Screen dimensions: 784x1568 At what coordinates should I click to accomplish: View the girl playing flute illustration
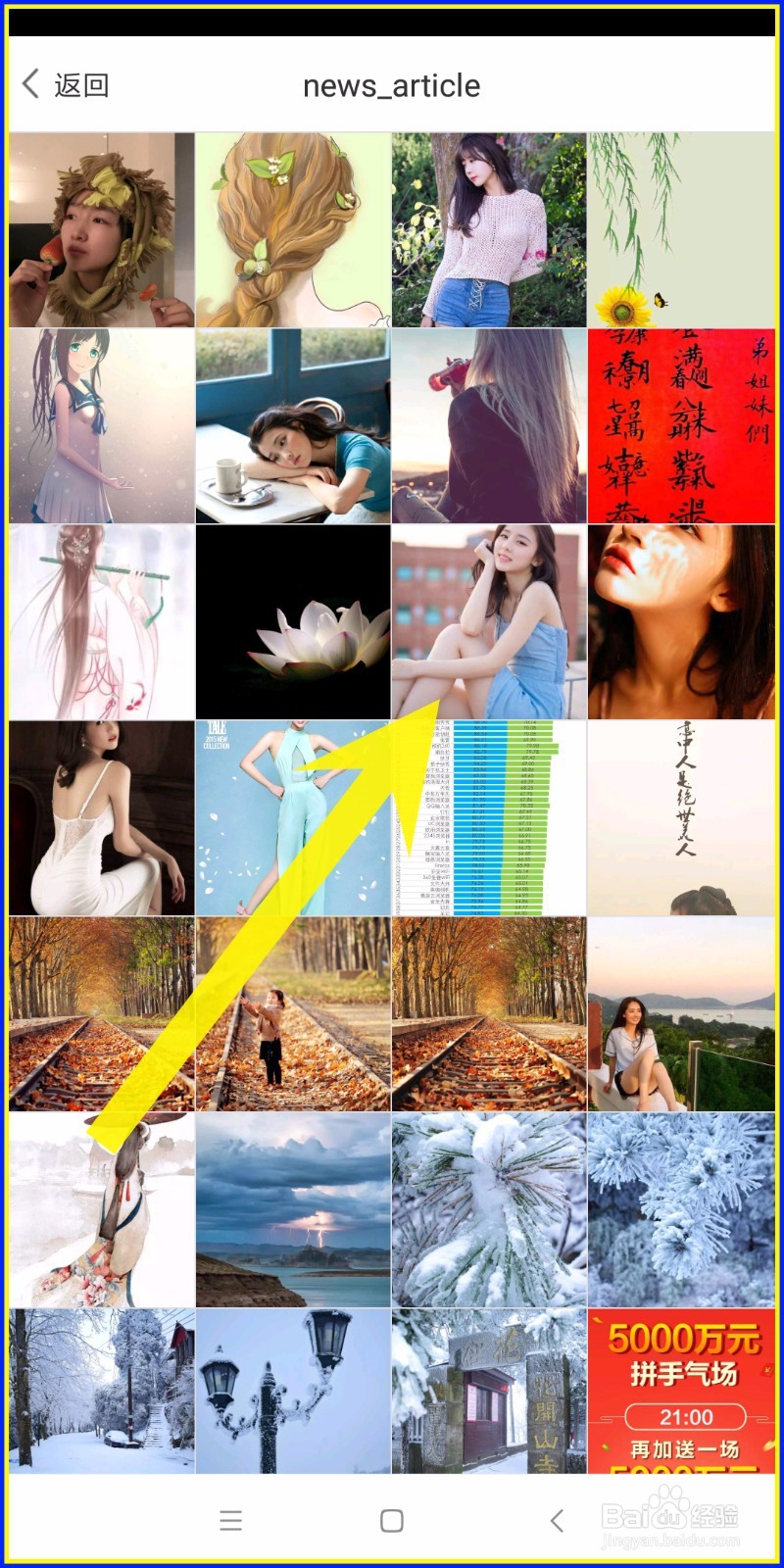pos(101,620)
